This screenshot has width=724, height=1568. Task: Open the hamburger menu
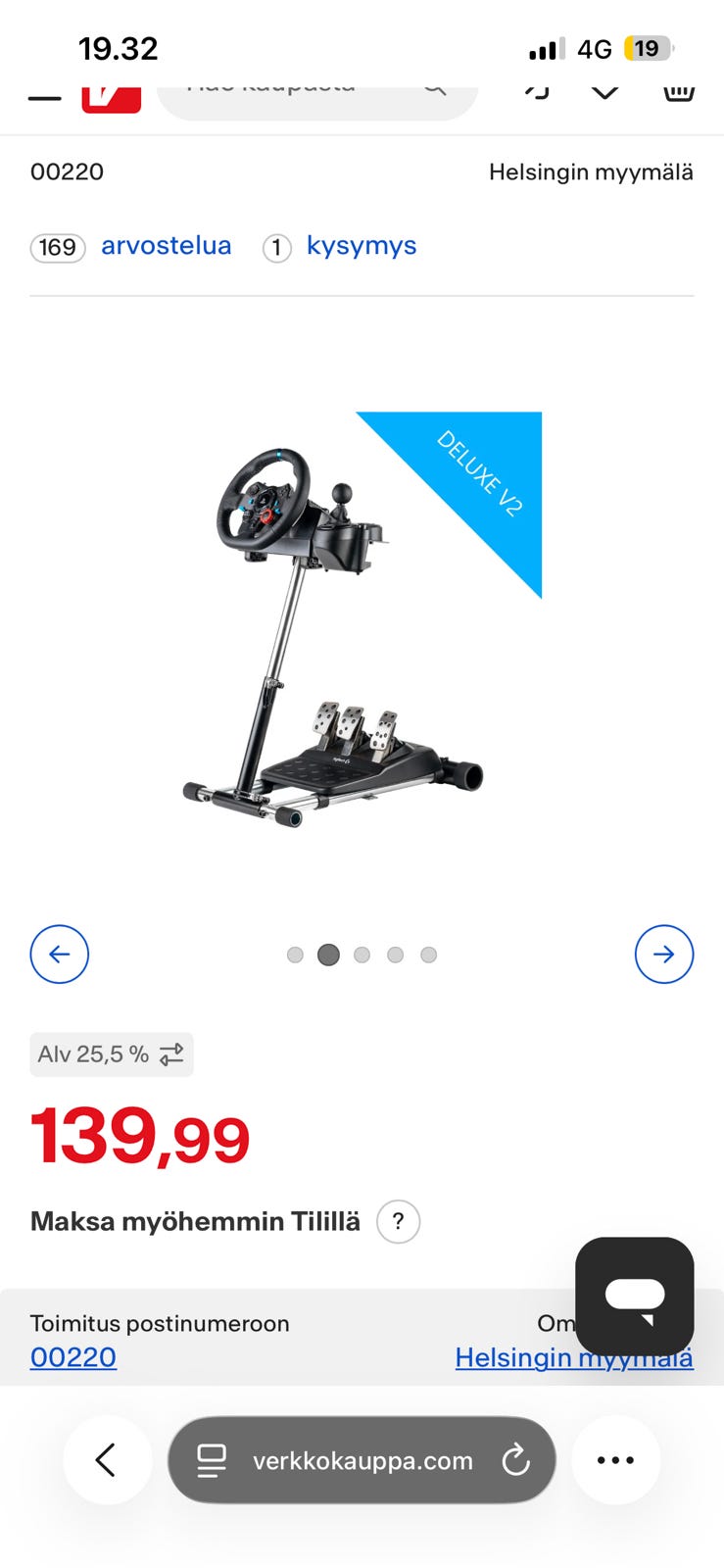point(44,96)
